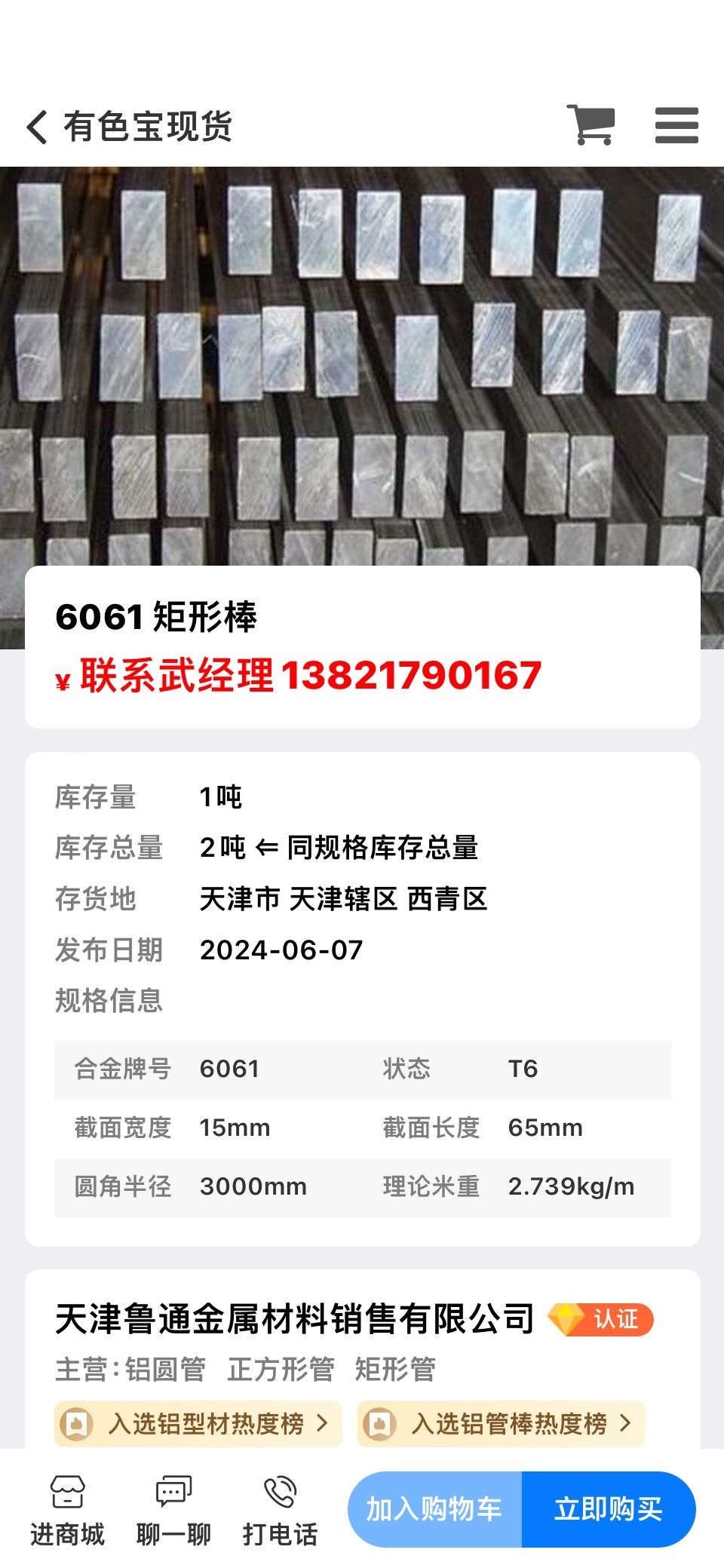Go back using the top-left arrow
The width and height of the screenshot is (724, 1568).
[38, 126]
